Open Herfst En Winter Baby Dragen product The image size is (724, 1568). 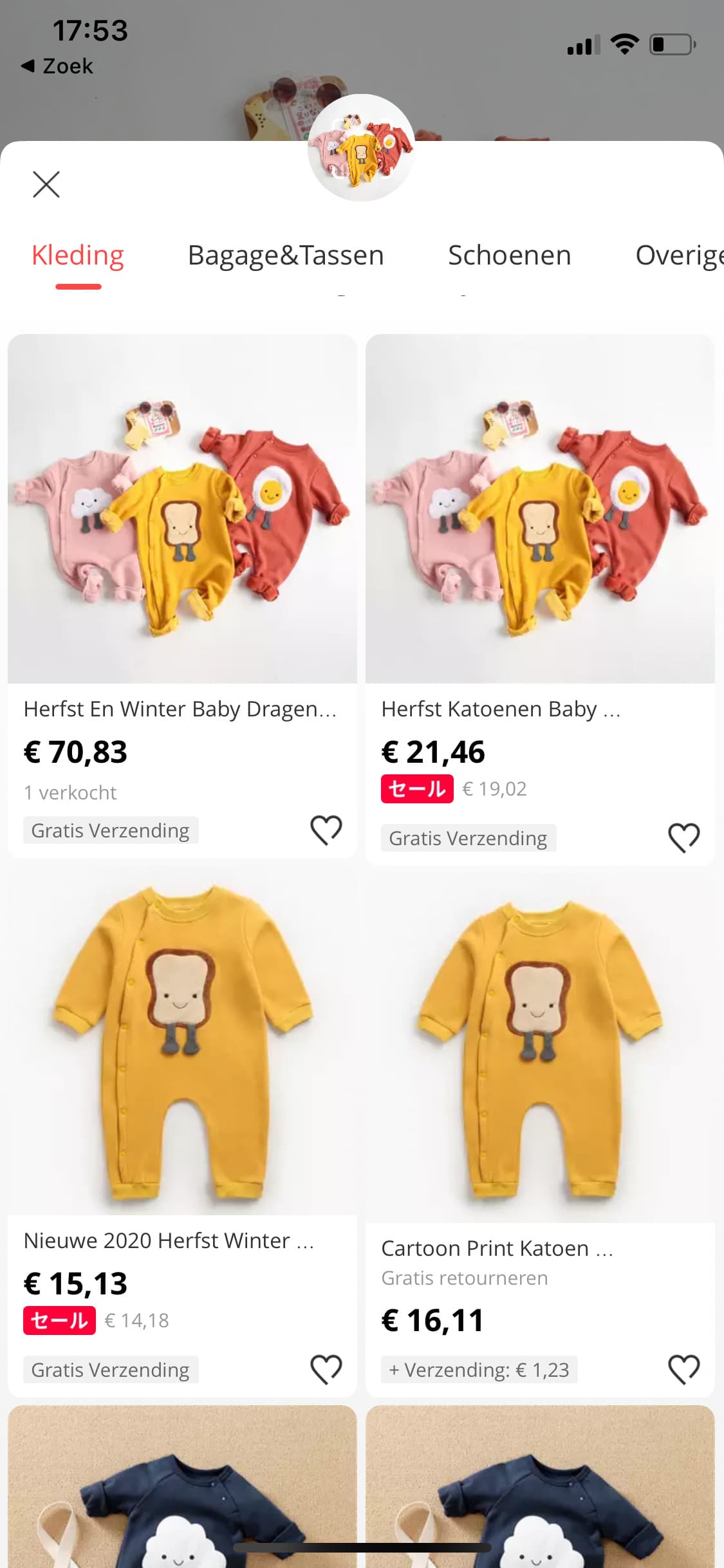[182, 509]
